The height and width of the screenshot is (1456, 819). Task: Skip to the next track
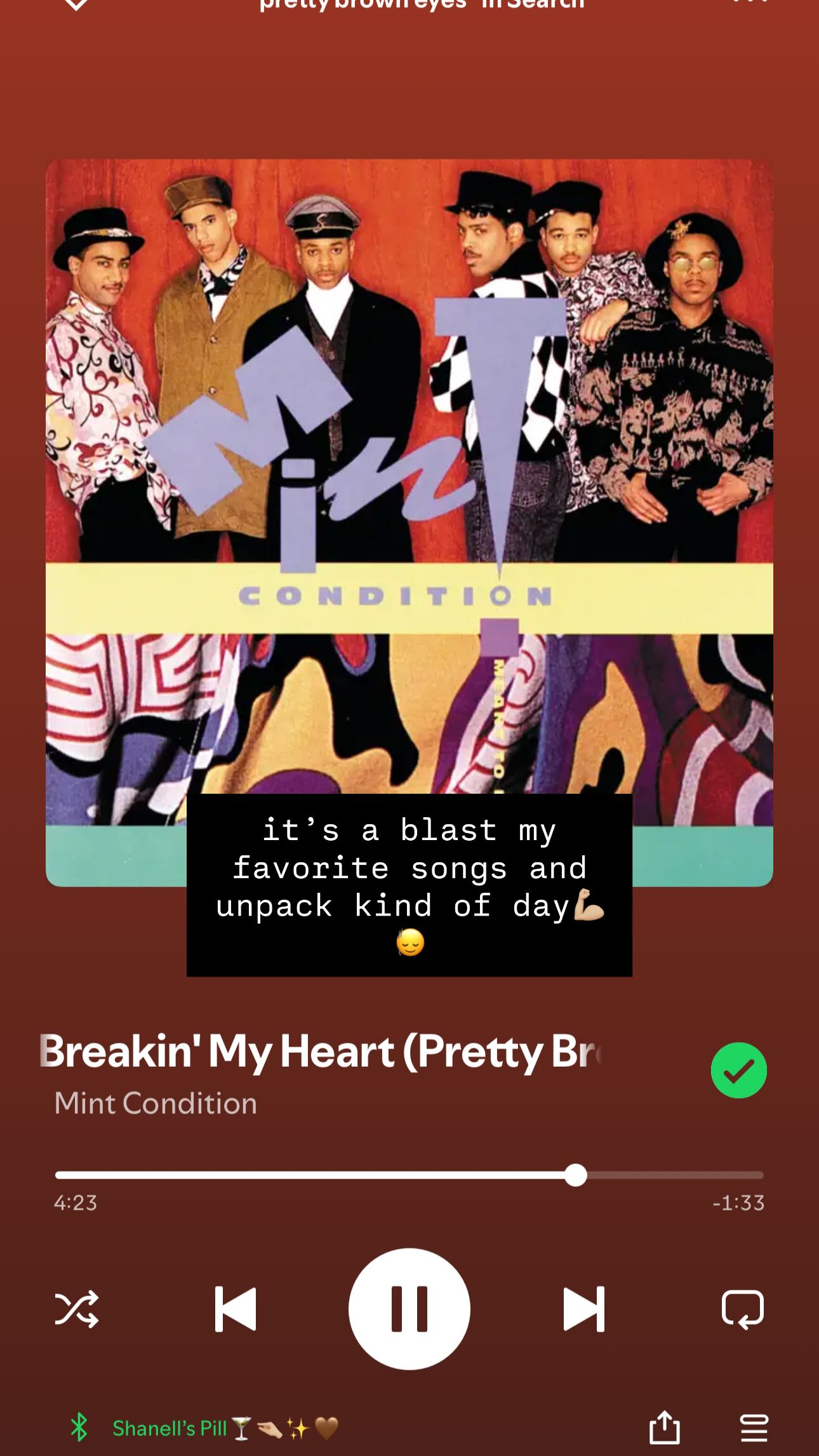584,1309
